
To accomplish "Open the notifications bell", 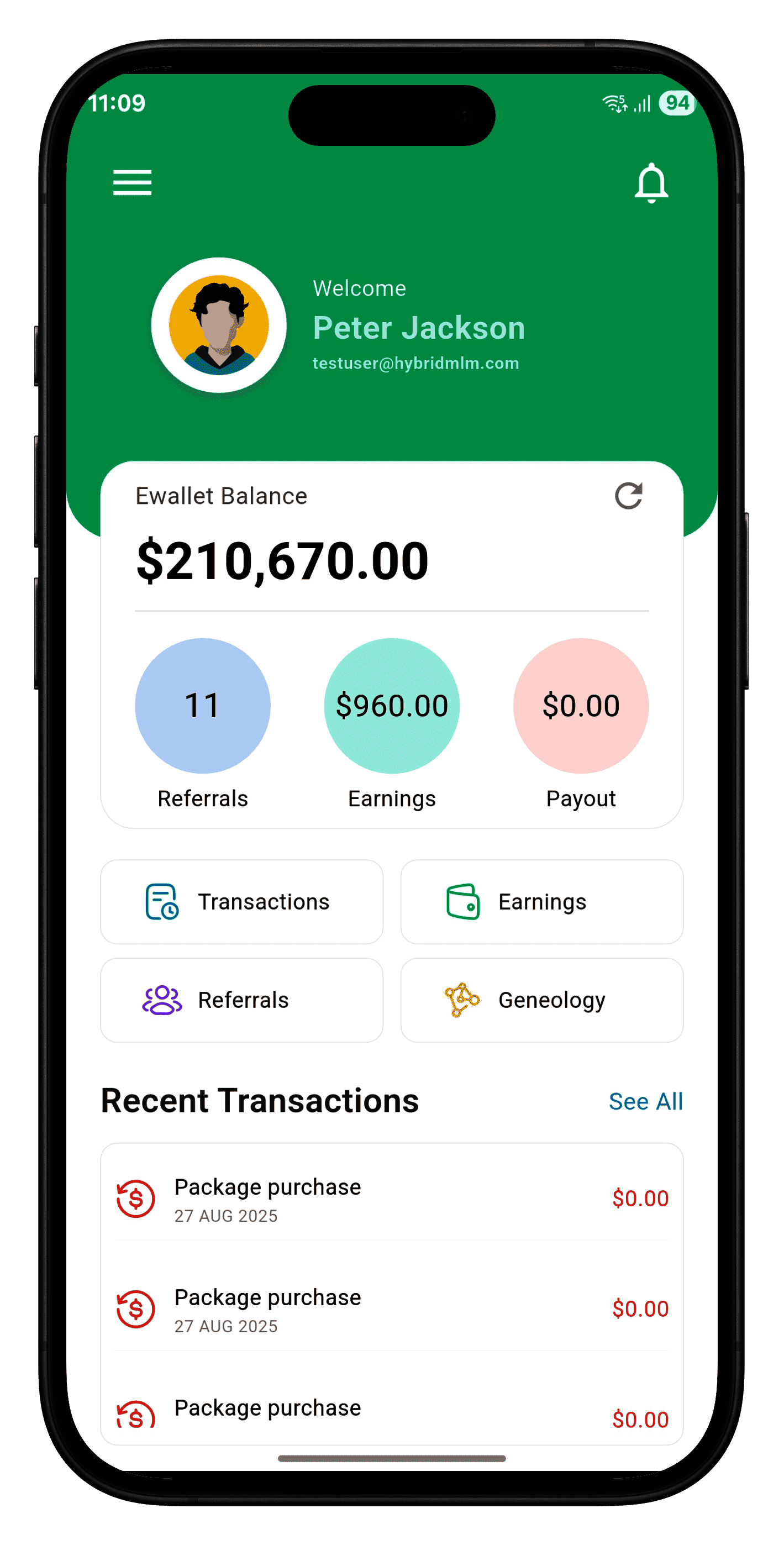I will point(651,182).
